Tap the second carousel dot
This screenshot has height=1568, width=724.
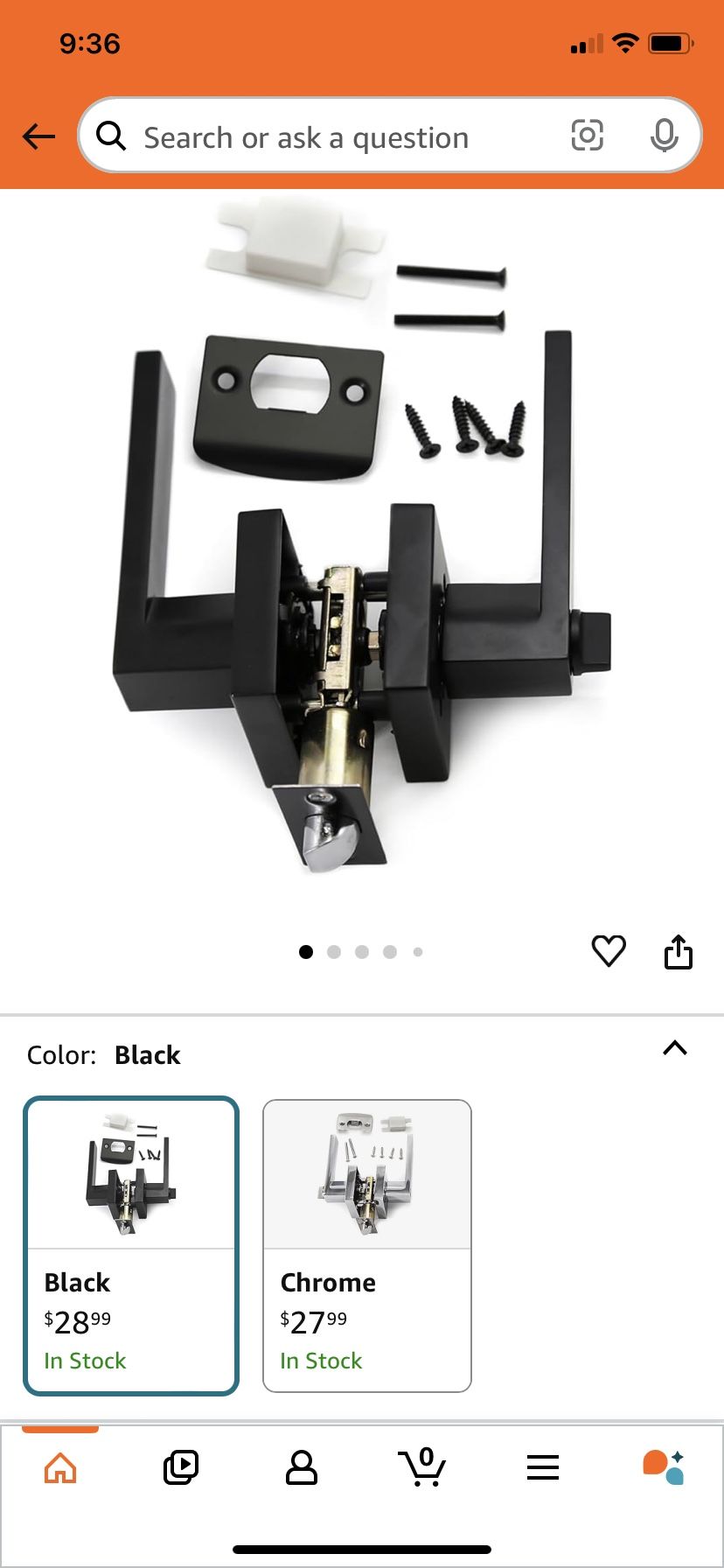(x=334, y=952)
